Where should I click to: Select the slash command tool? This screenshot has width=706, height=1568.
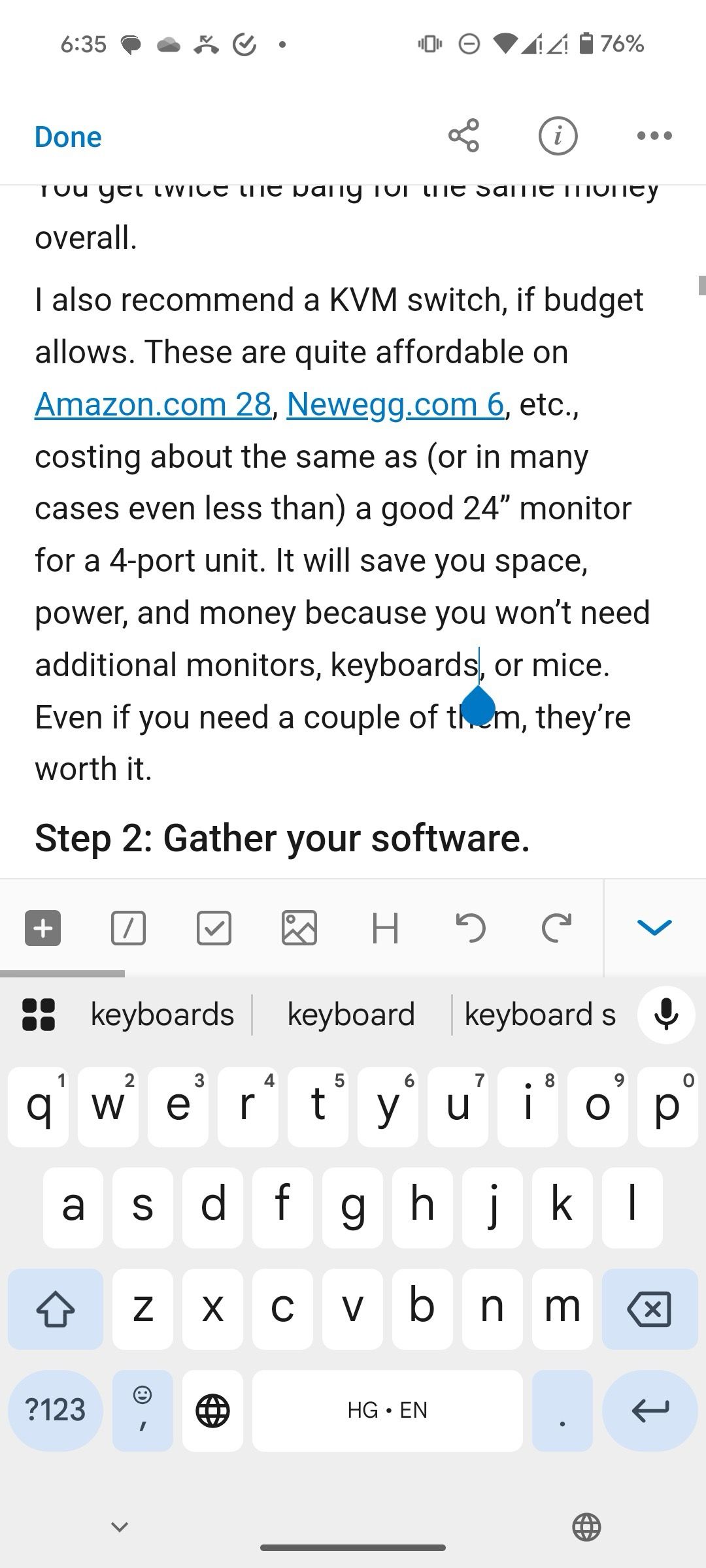128,927
